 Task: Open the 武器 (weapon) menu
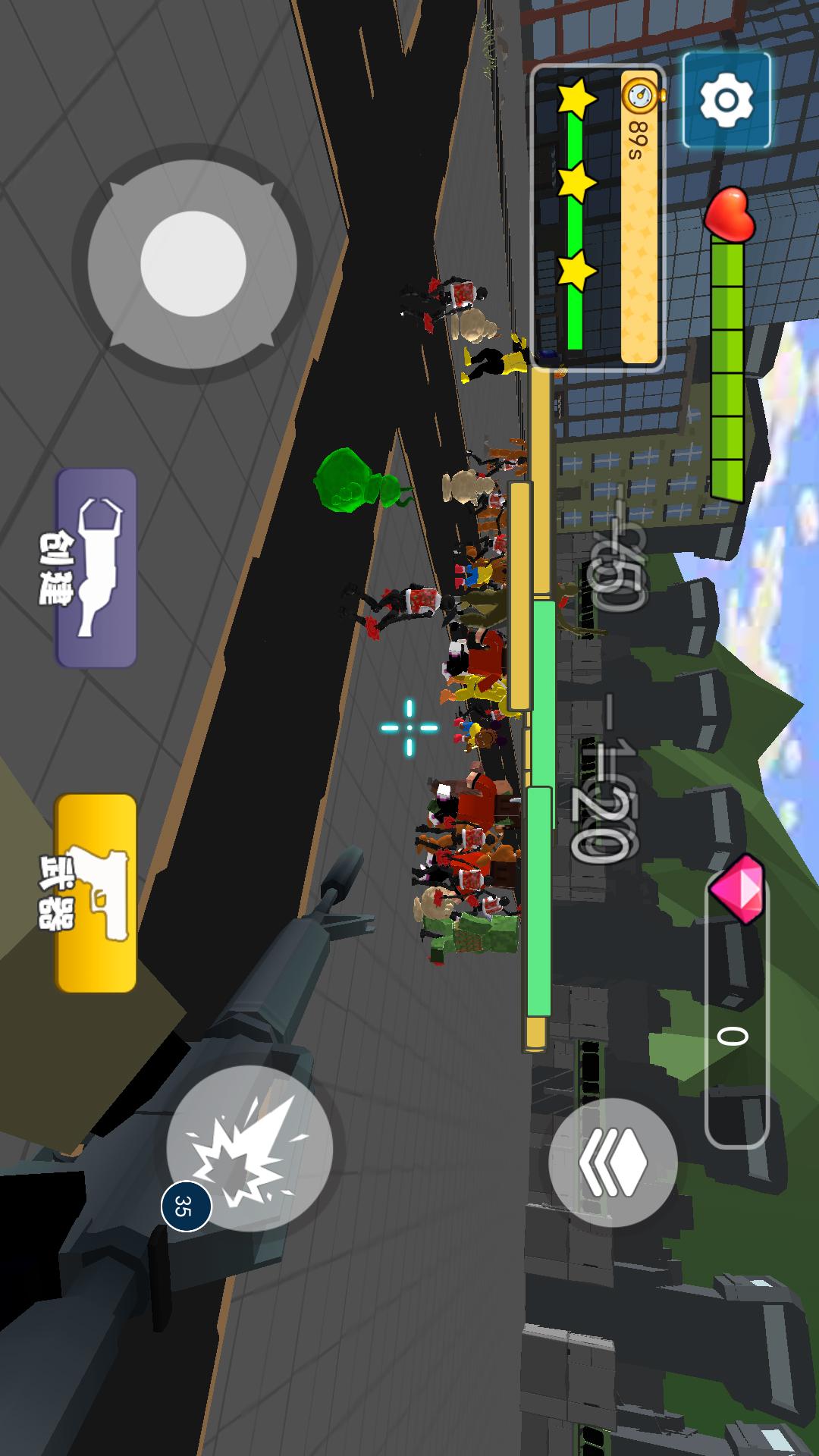pos(96,893)
